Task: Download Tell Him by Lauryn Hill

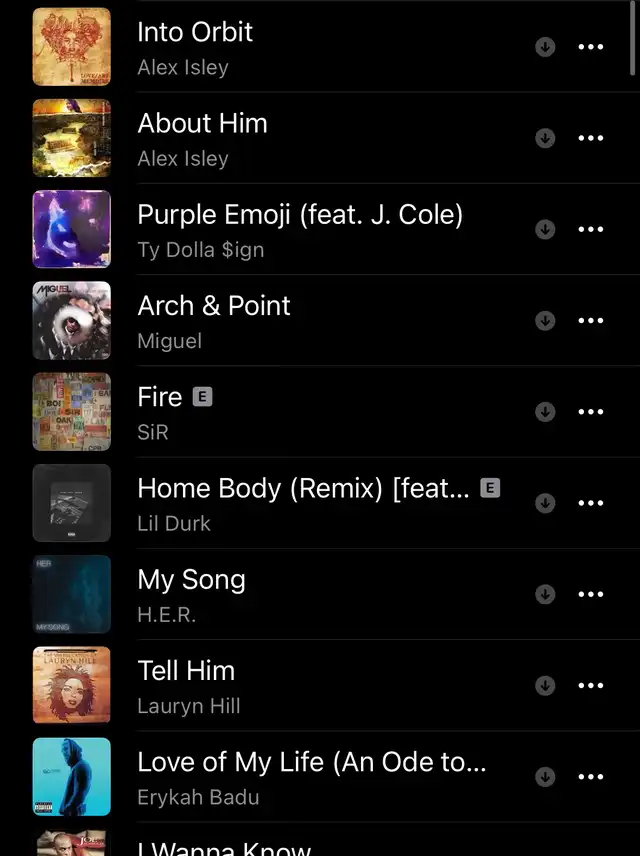Action: tap(545, 686)
